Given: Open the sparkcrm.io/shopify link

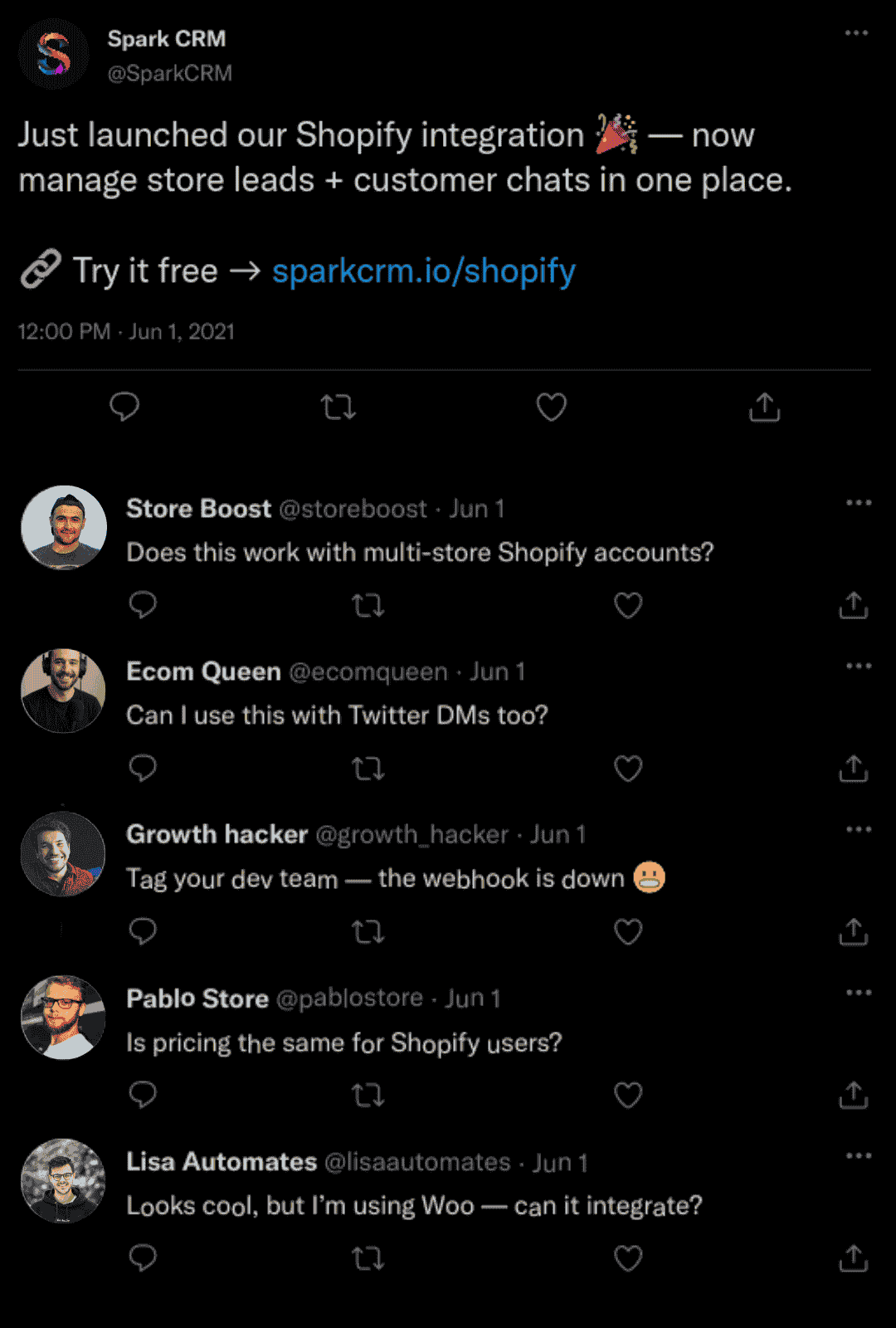Looking at the screenshot, I should 424,271.
